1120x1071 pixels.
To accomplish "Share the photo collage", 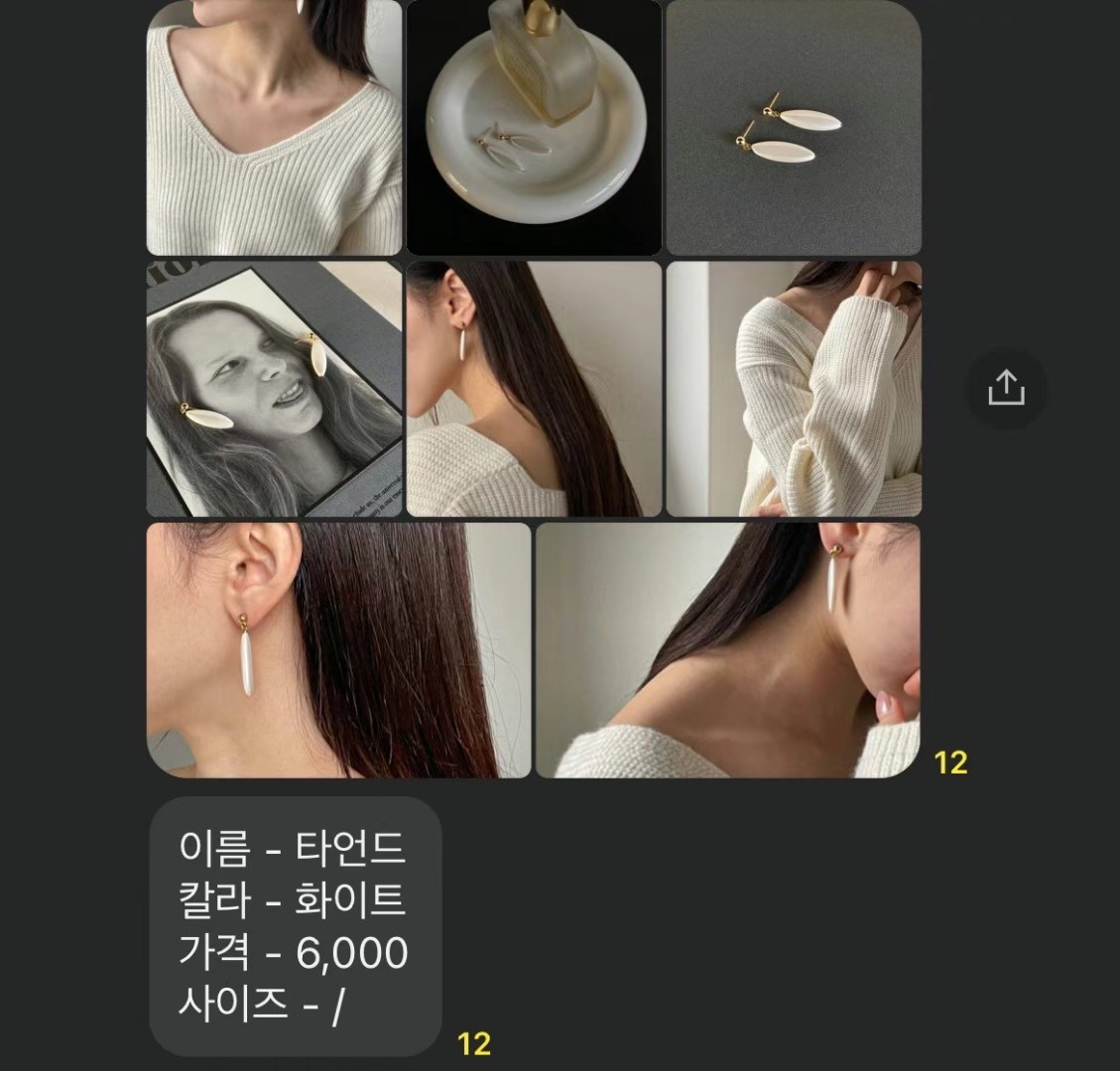I will (x=1006, y=388).
